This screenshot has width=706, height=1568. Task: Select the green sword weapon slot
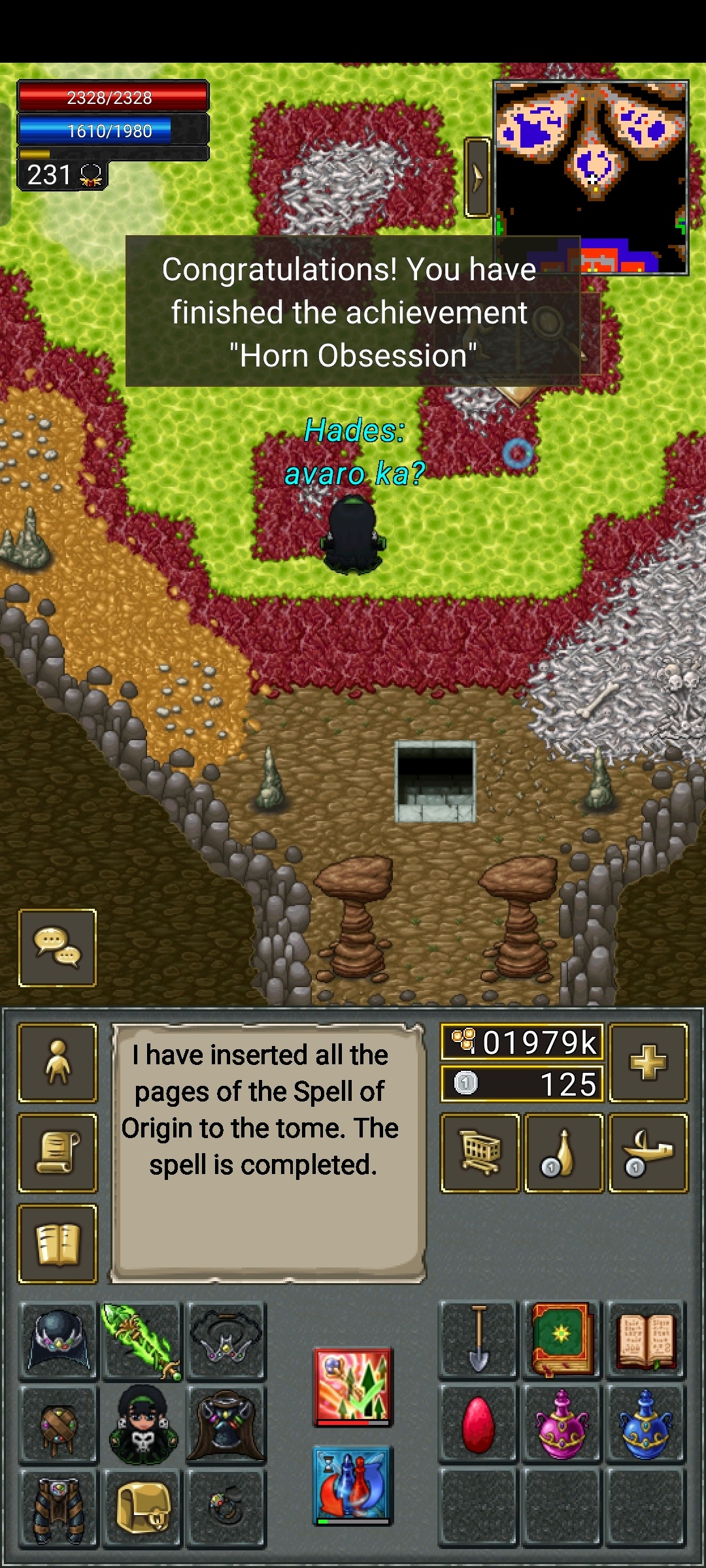click(x=143, y=1341)
